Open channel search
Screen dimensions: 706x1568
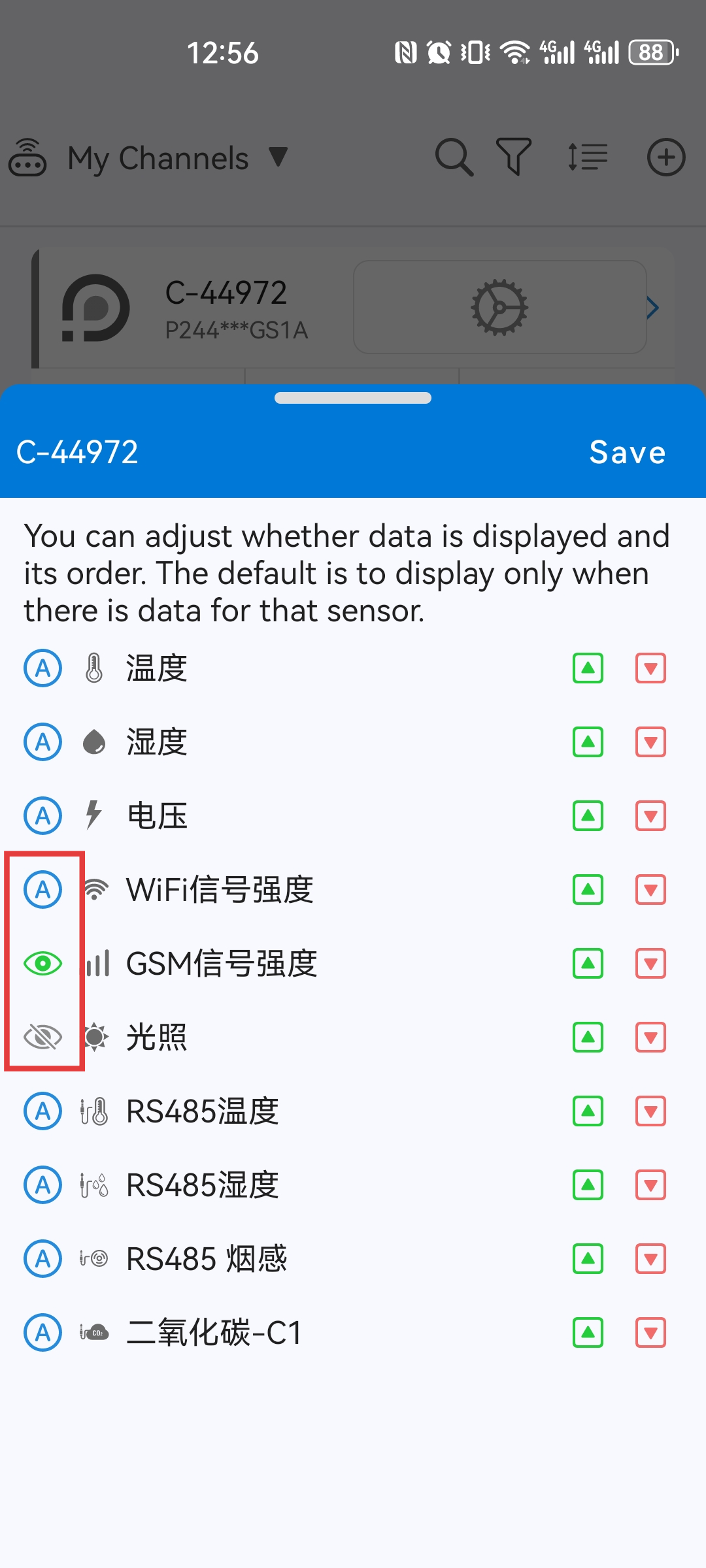pos(454,157)
